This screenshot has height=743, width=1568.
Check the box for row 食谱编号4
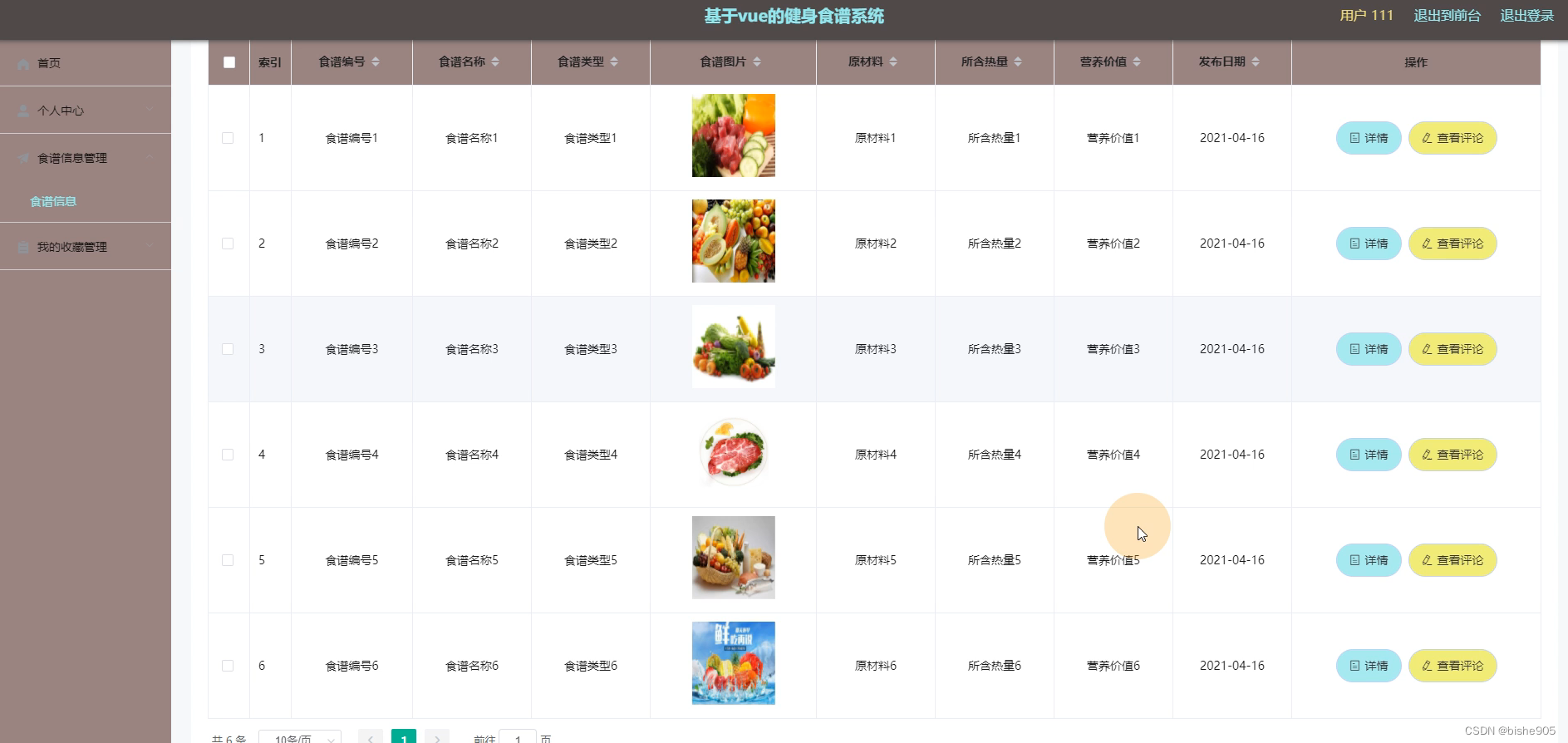coord(228,455)
